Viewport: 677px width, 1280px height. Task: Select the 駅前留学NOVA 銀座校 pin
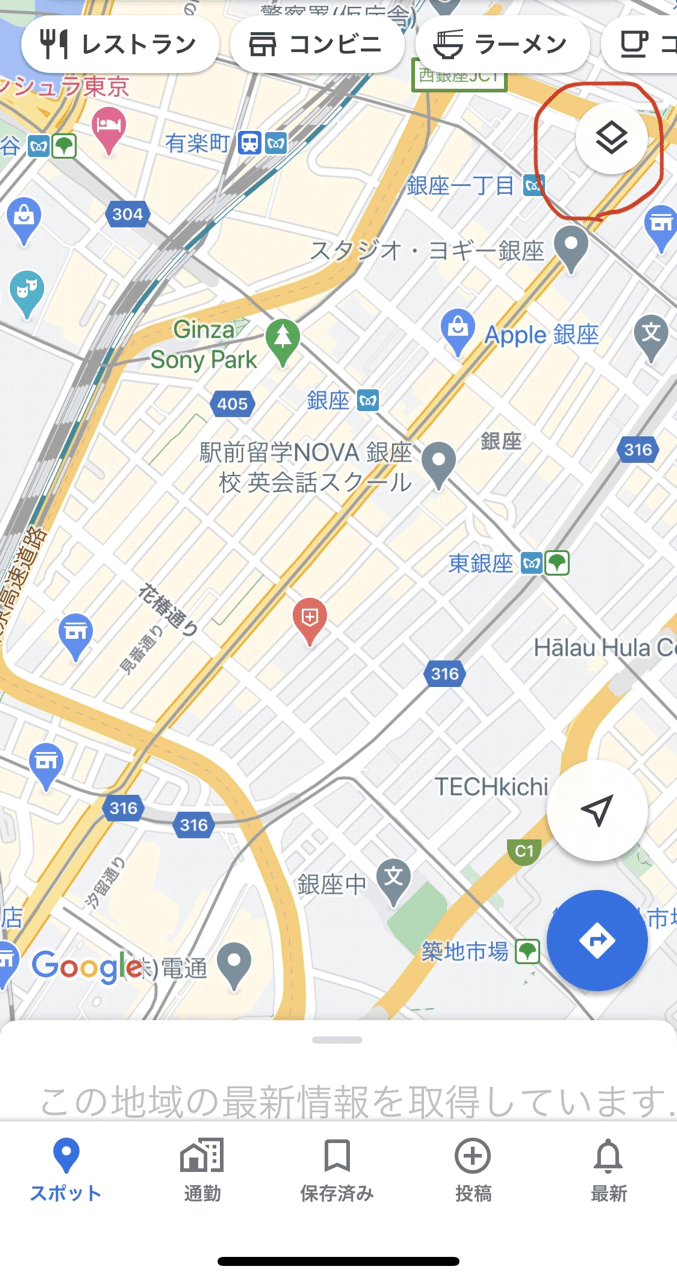439,465
